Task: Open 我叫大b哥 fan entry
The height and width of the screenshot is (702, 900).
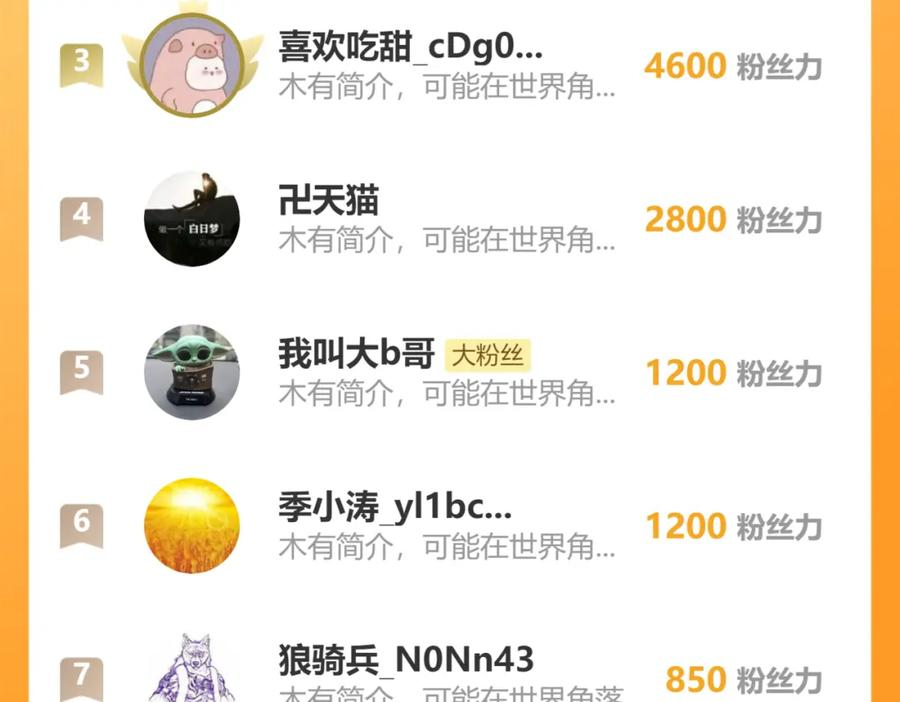Action: [x=356, y=355]
